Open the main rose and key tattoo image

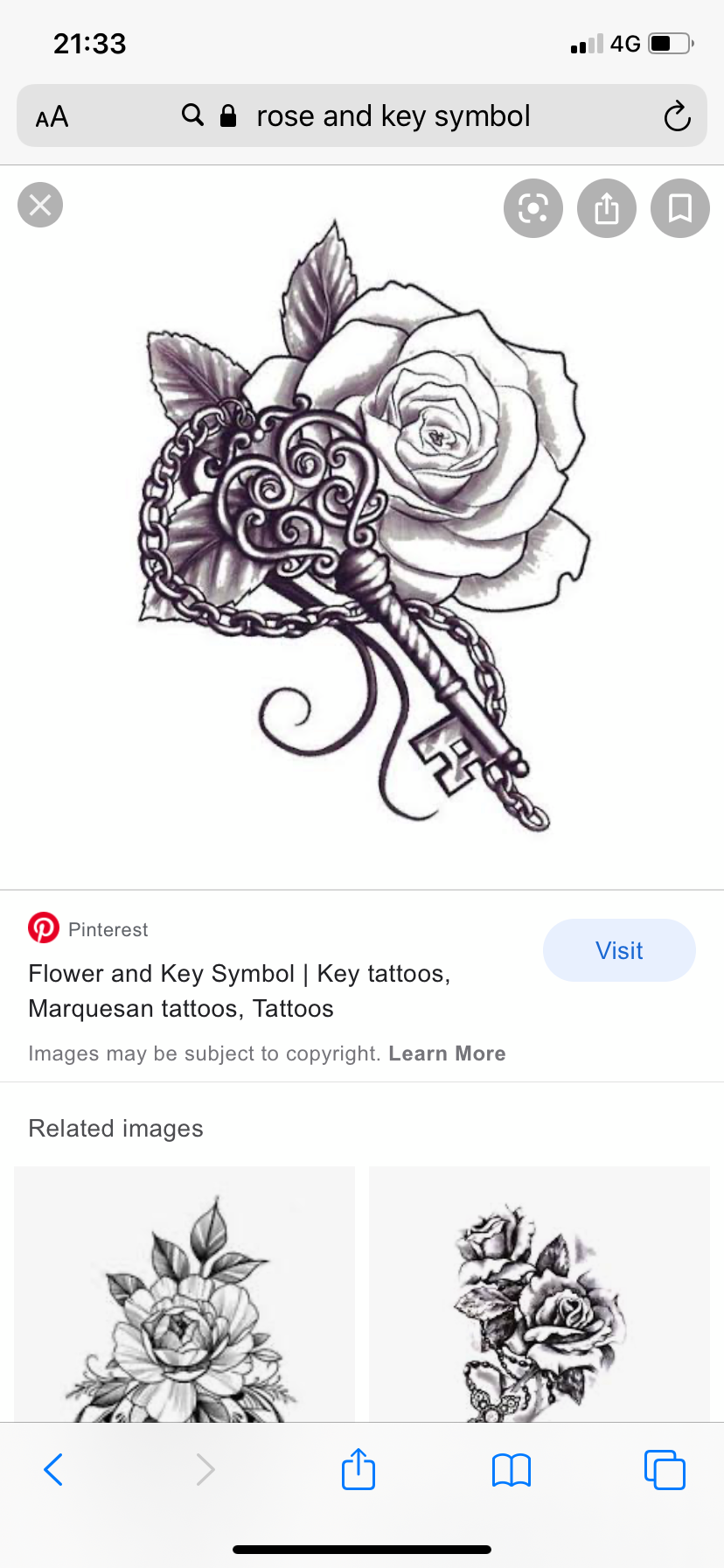362,525
